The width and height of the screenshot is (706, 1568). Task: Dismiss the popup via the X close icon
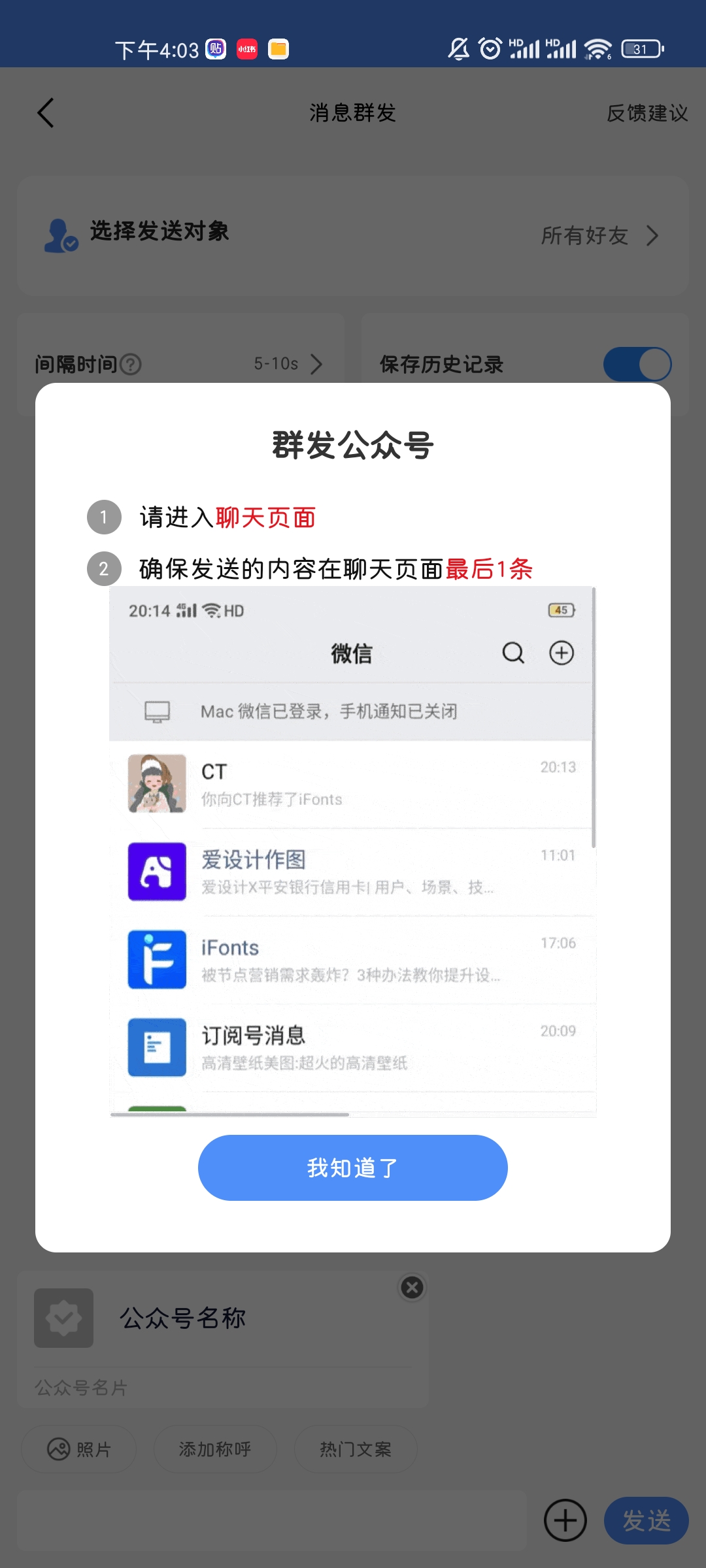[412, 1288]
